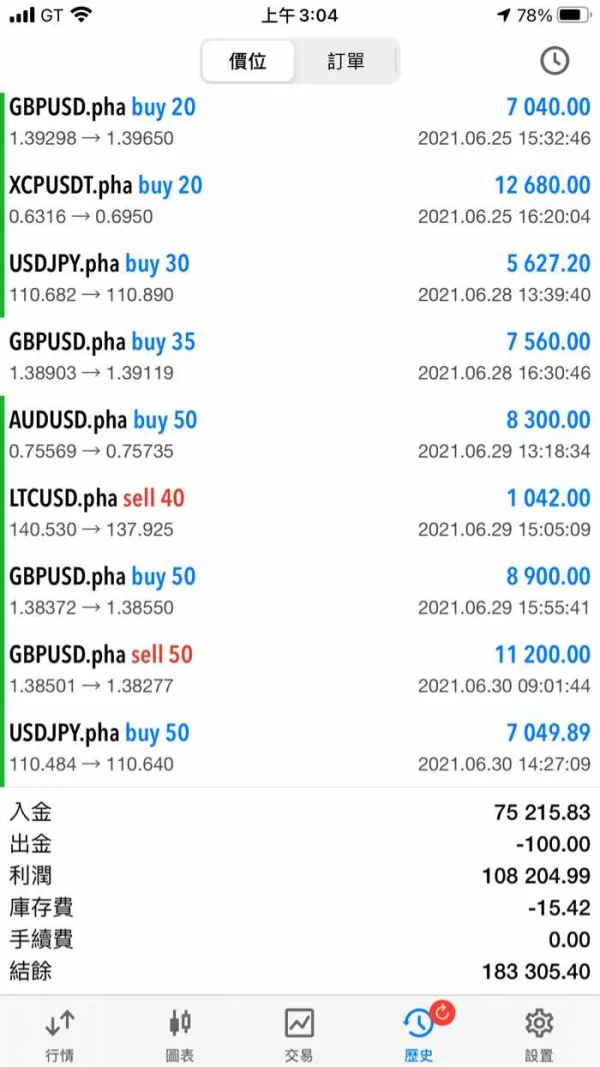Select the USDJPY.pha buy 30 trade
600x1067 pixels.
point(300,277)
